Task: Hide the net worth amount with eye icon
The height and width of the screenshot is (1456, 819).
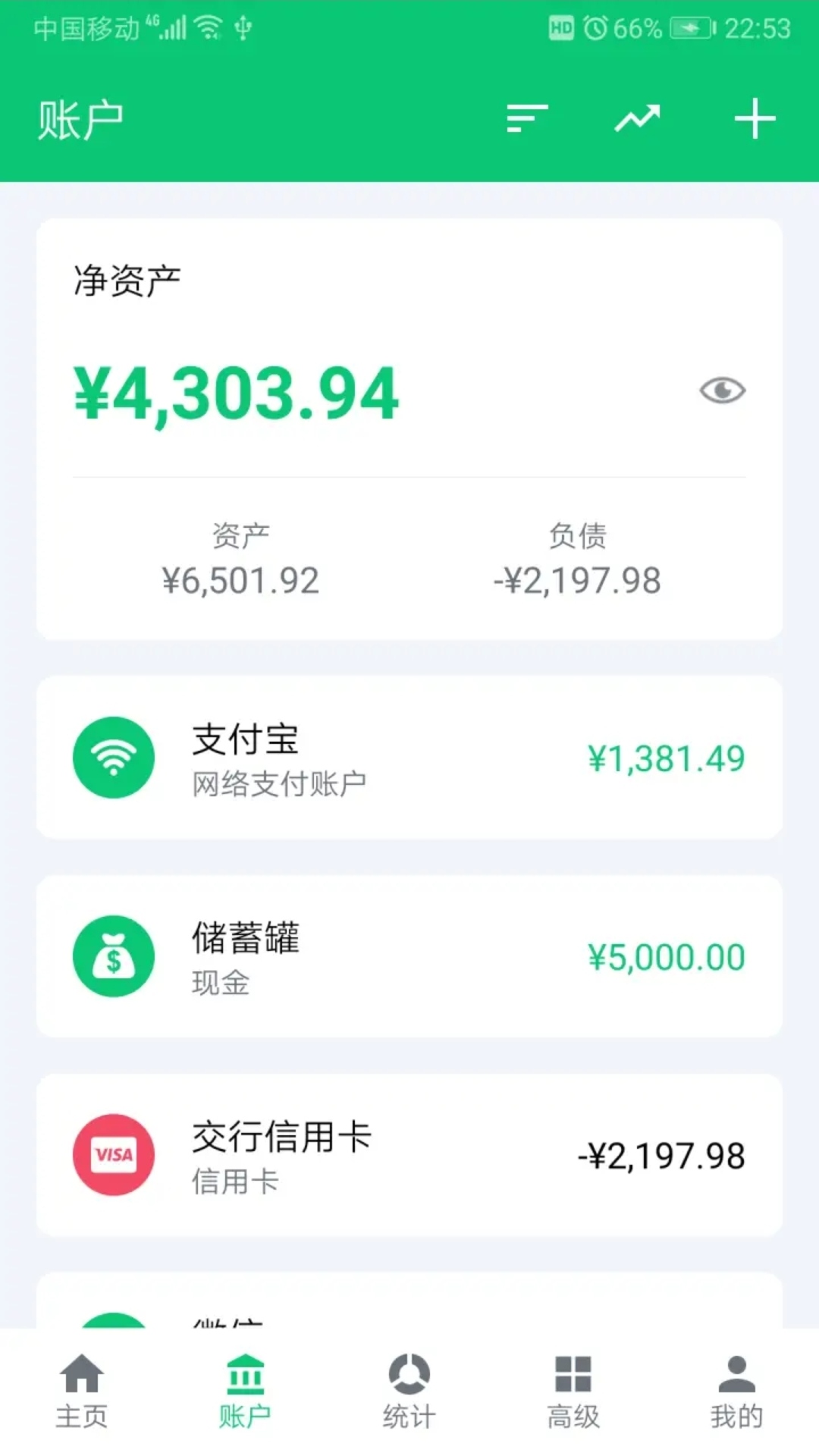Action: pos(722,391)
